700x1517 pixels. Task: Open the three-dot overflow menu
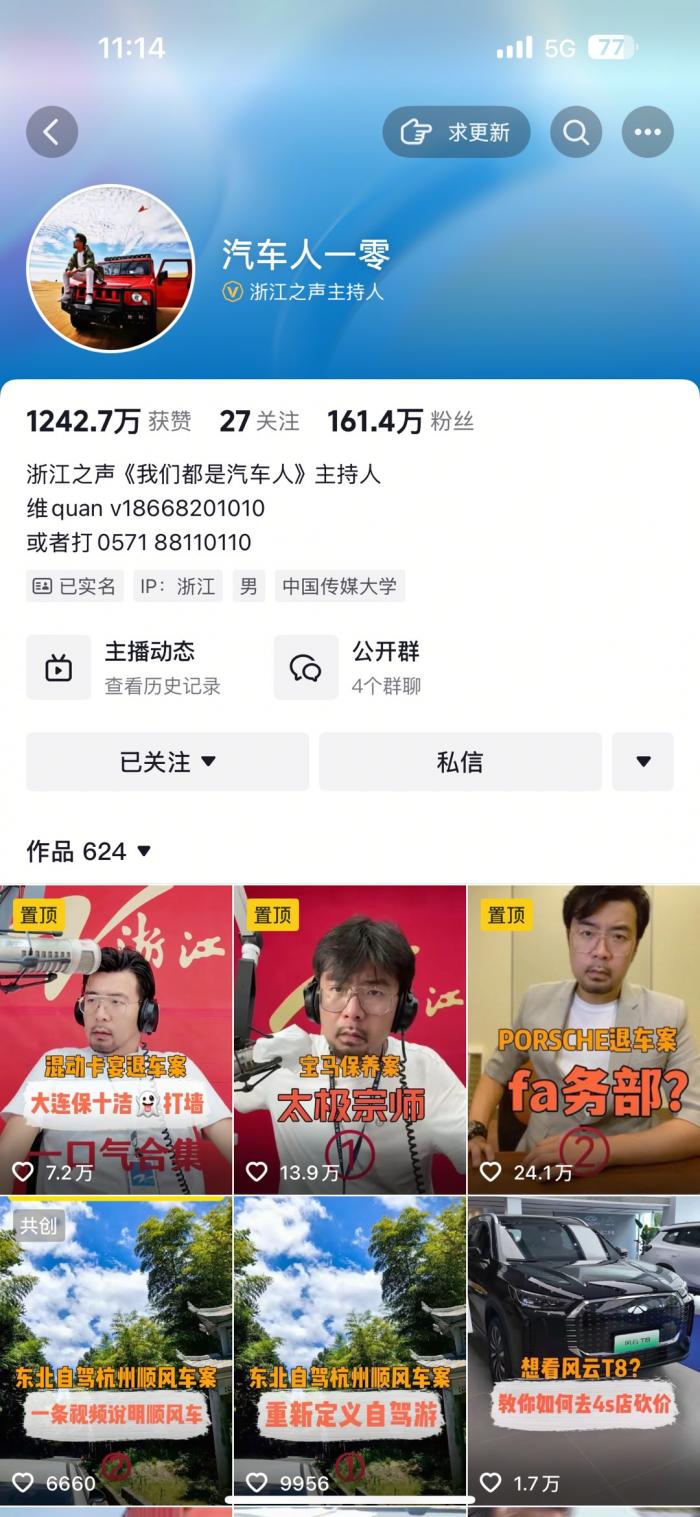pyautogui.click(x=647, y=132)
